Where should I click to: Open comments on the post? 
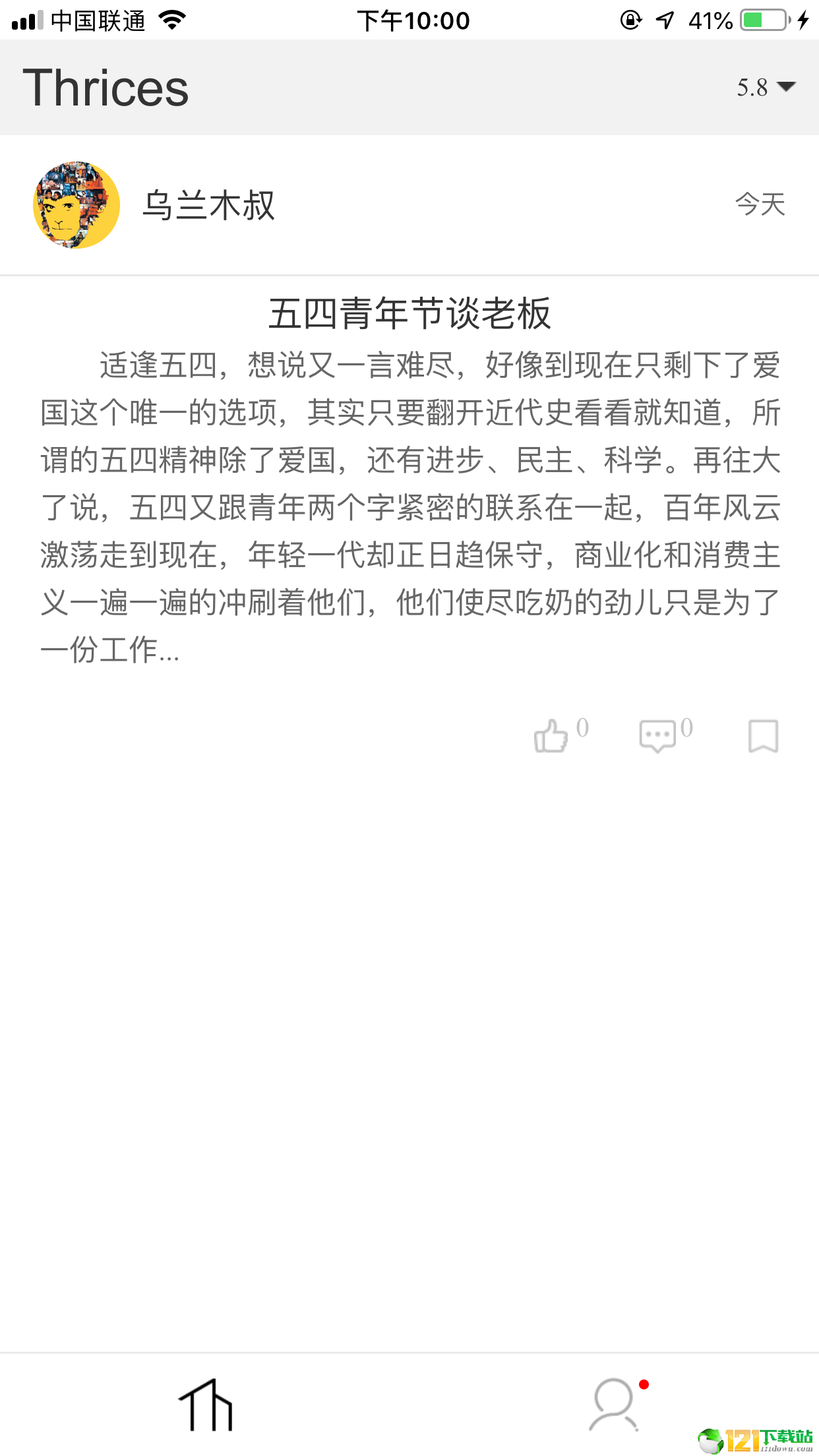[x=657, y=736]
